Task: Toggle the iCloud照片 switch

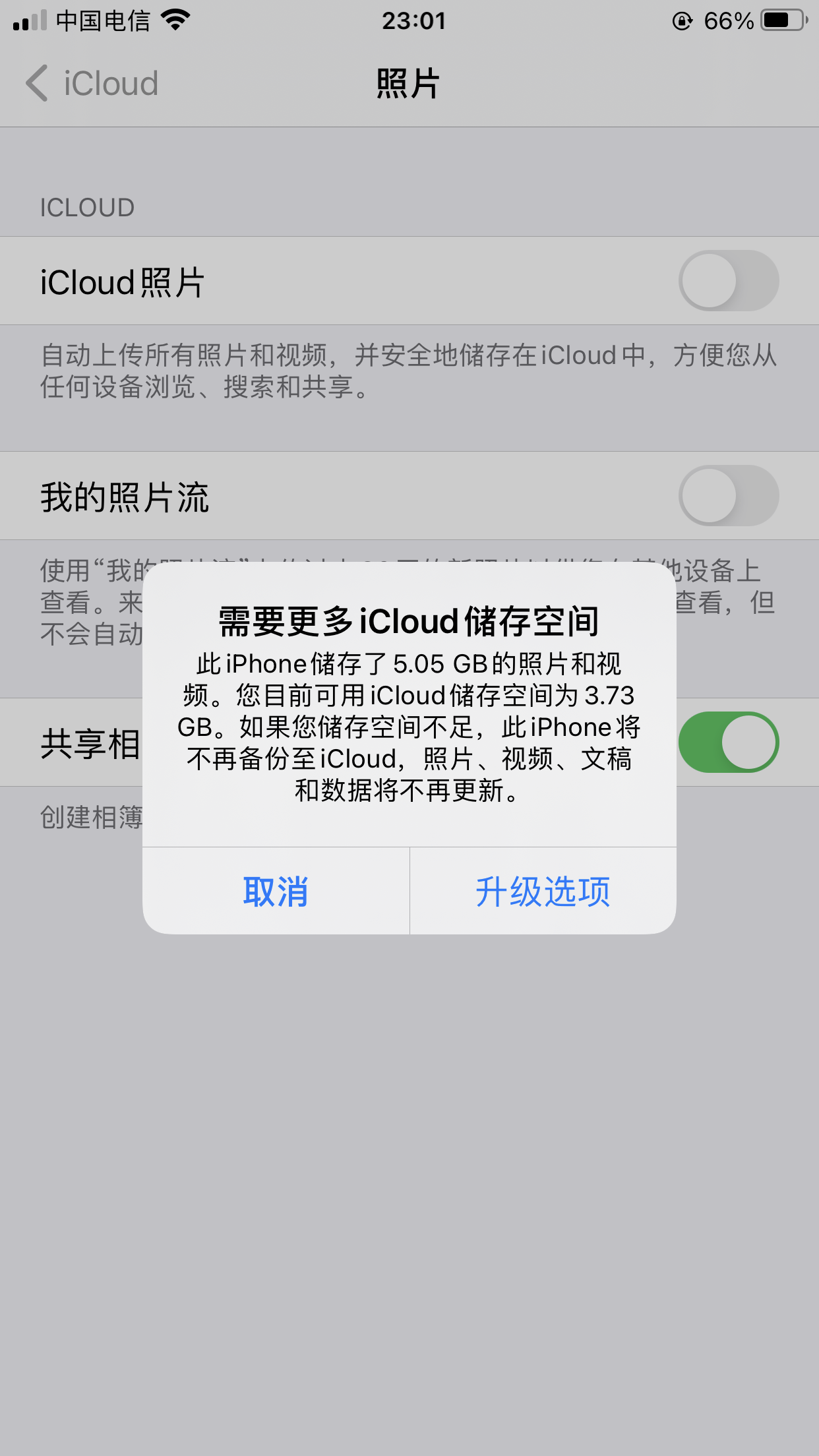Action: tap(728, 281)
